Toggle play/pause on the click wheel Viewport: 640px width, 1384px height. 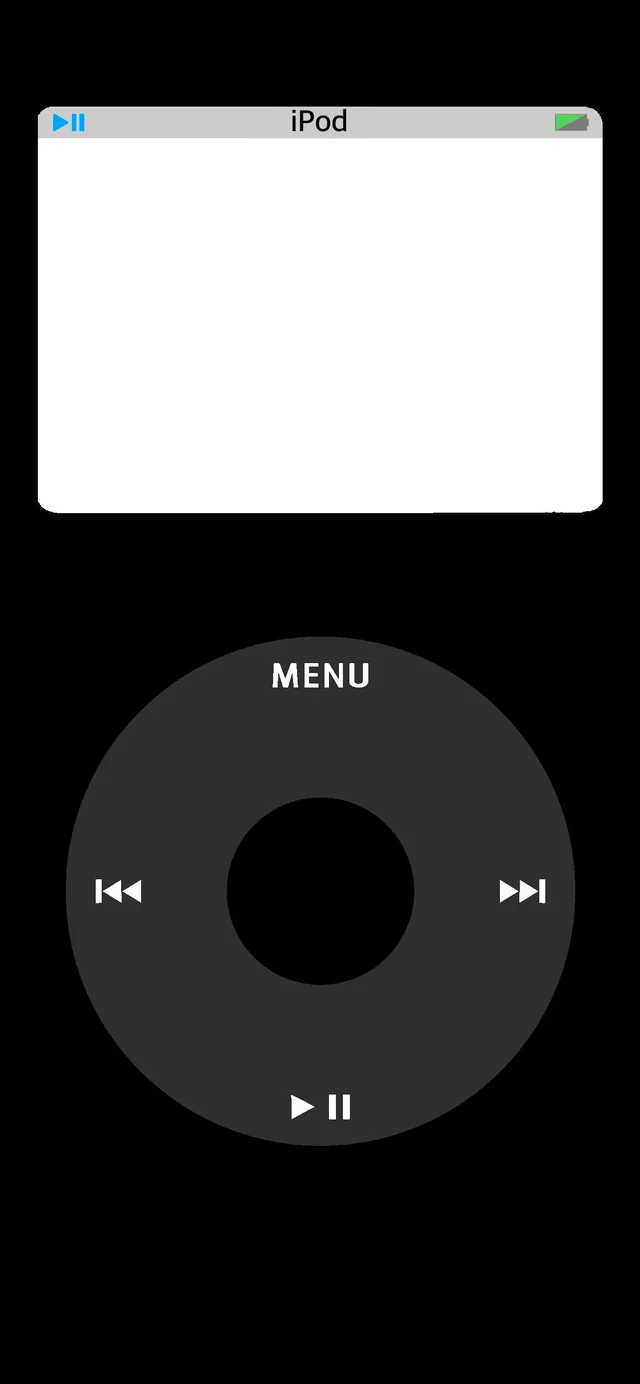320,1107
